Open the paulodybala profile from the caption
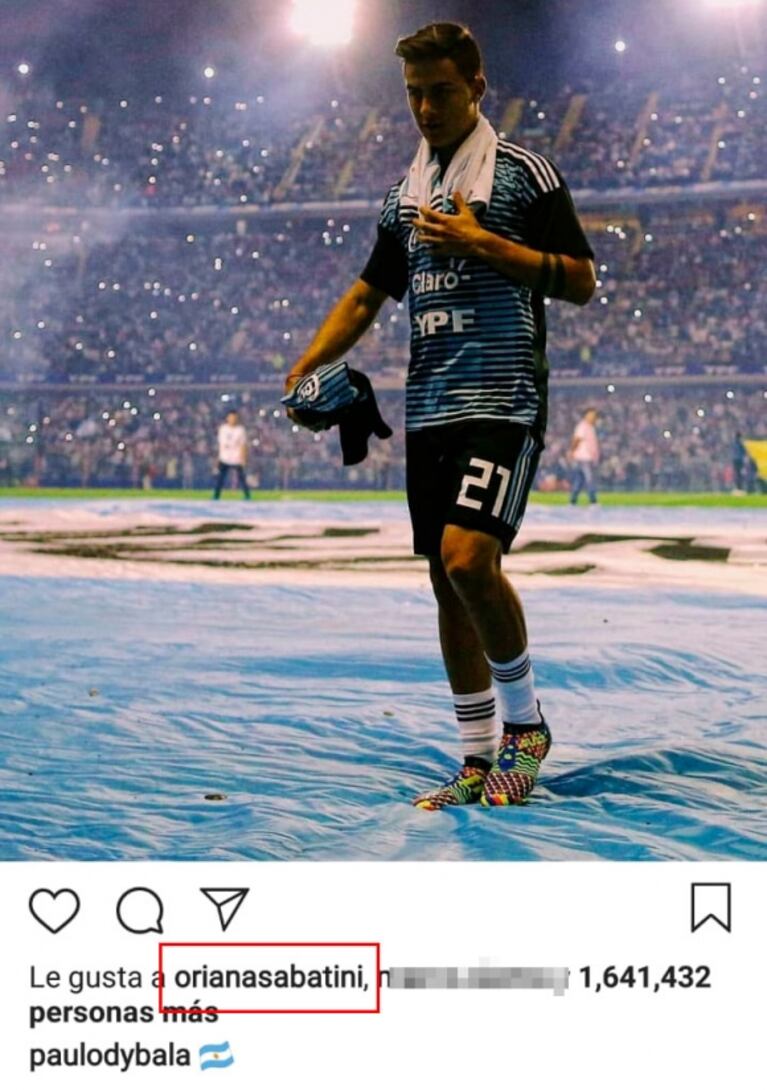The width and height of the screenshot is (767, 1090). pos(110,1056)
